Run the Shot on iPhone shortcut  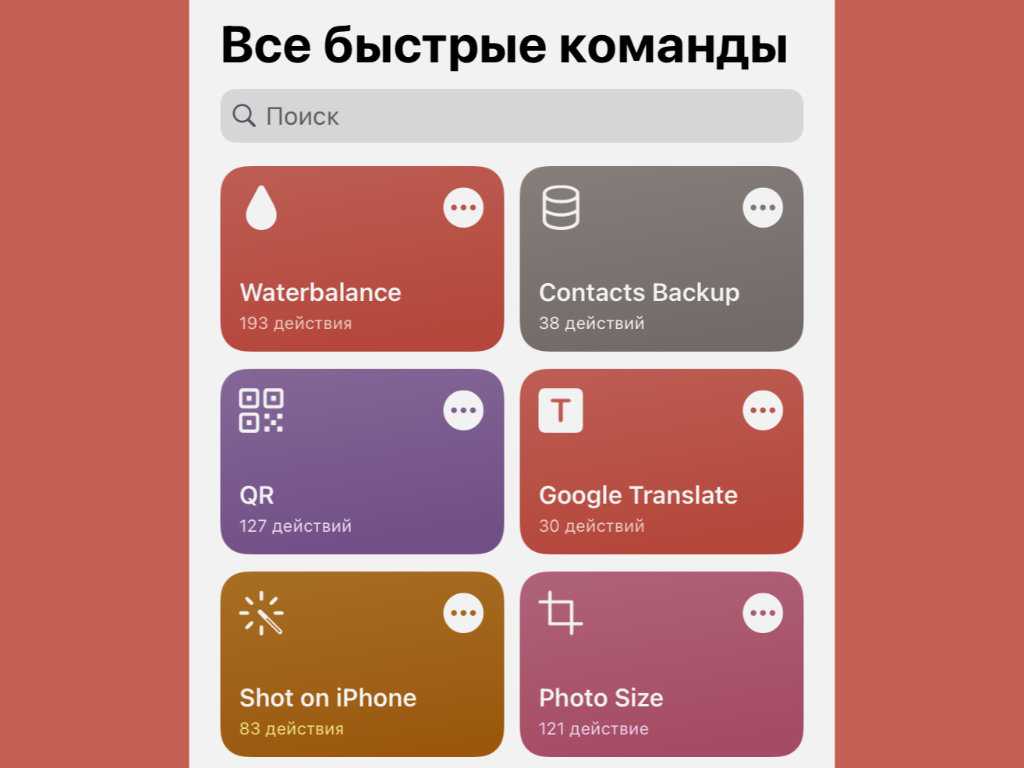[x=340, y=690]
